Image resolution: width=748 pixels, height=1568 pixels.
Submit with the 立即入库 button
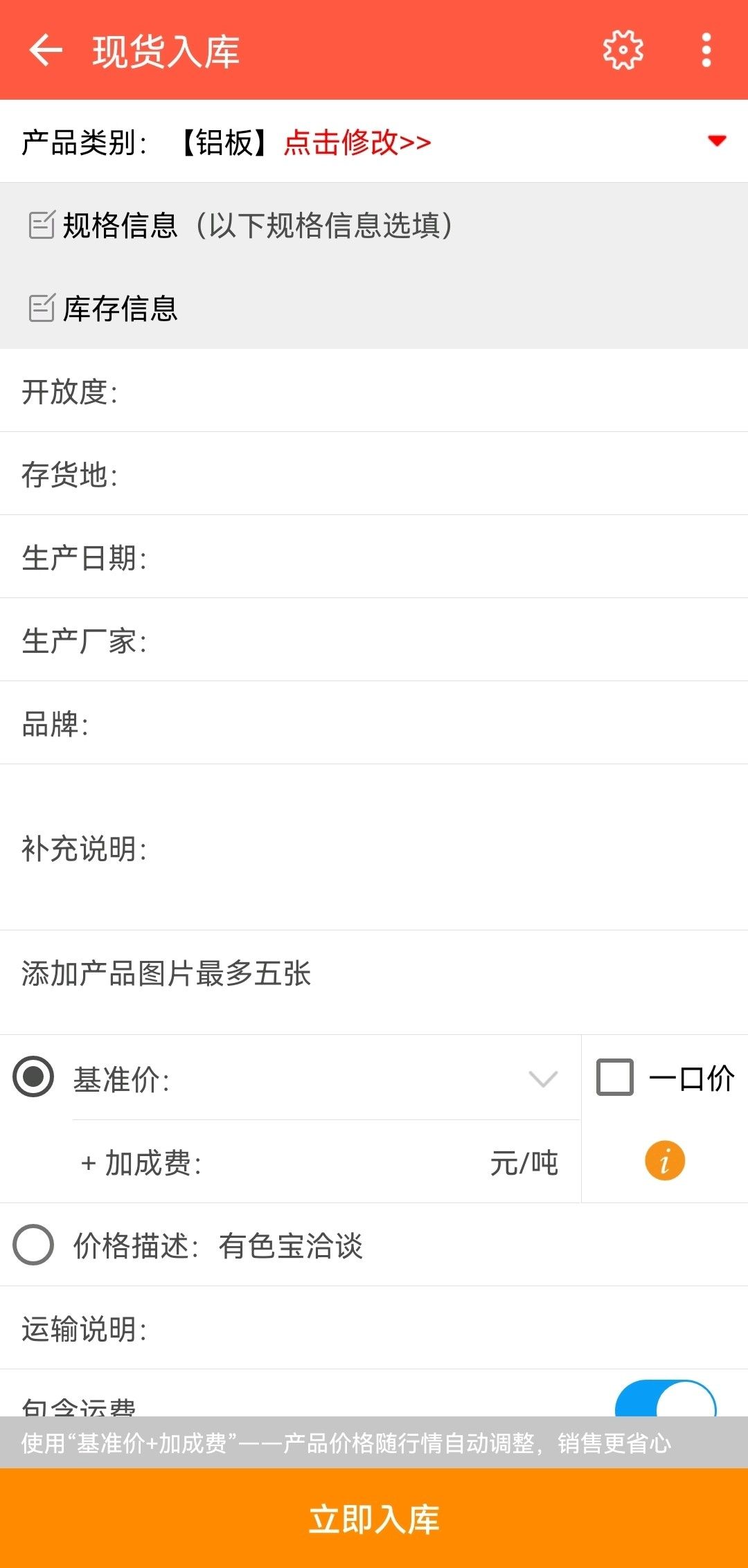pos(374,1519)
